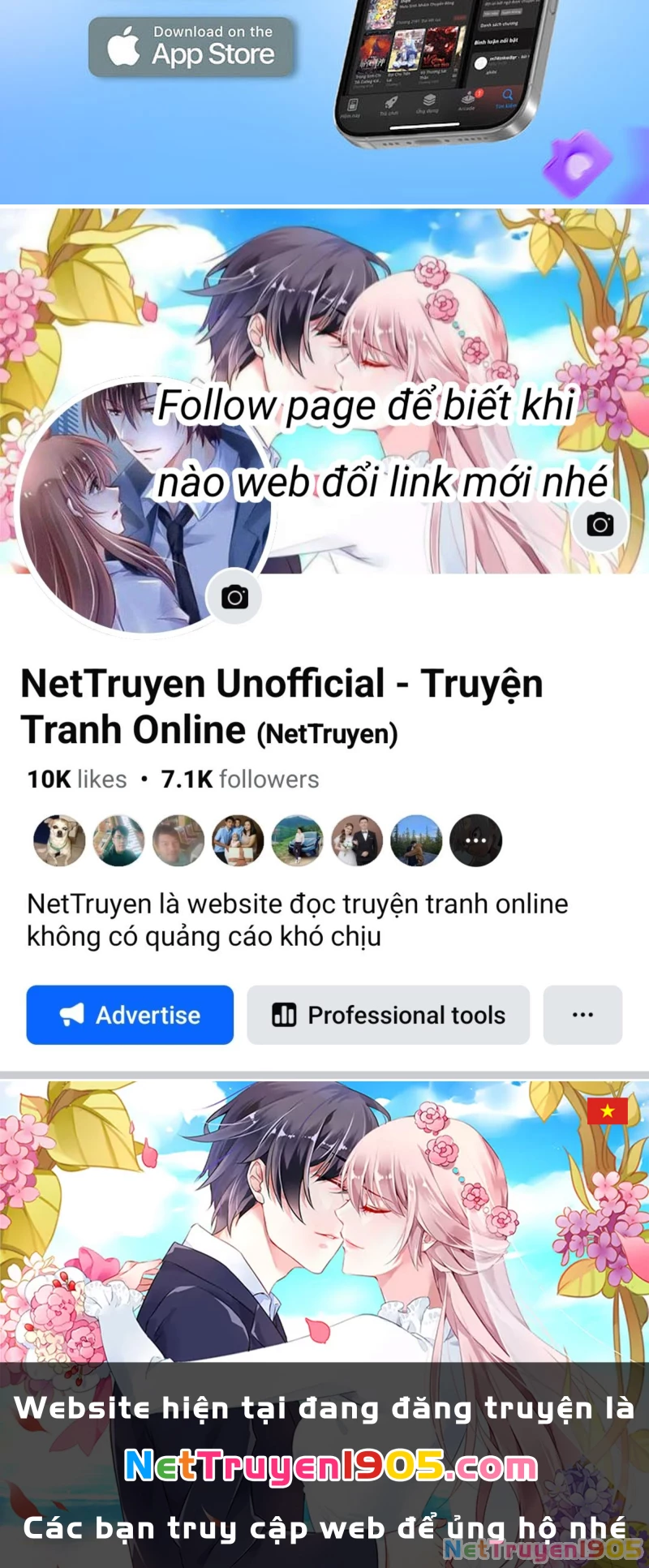Tap the red notification badge counter
This screenshot has height=1568, width=649.
(479, 94)
